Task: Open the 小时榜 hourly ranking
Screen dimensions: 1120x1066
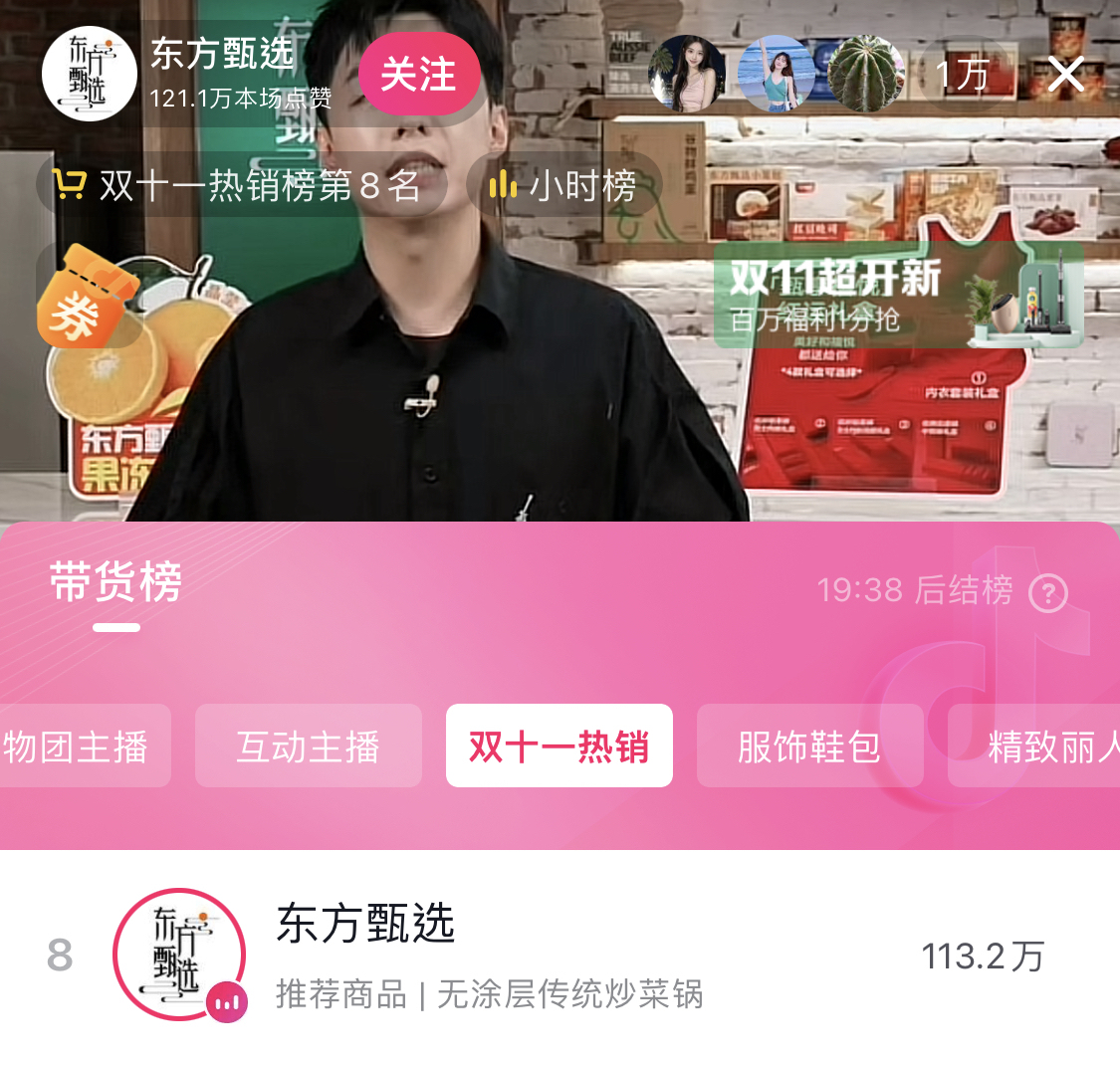Action: click(x=564, y=185)
